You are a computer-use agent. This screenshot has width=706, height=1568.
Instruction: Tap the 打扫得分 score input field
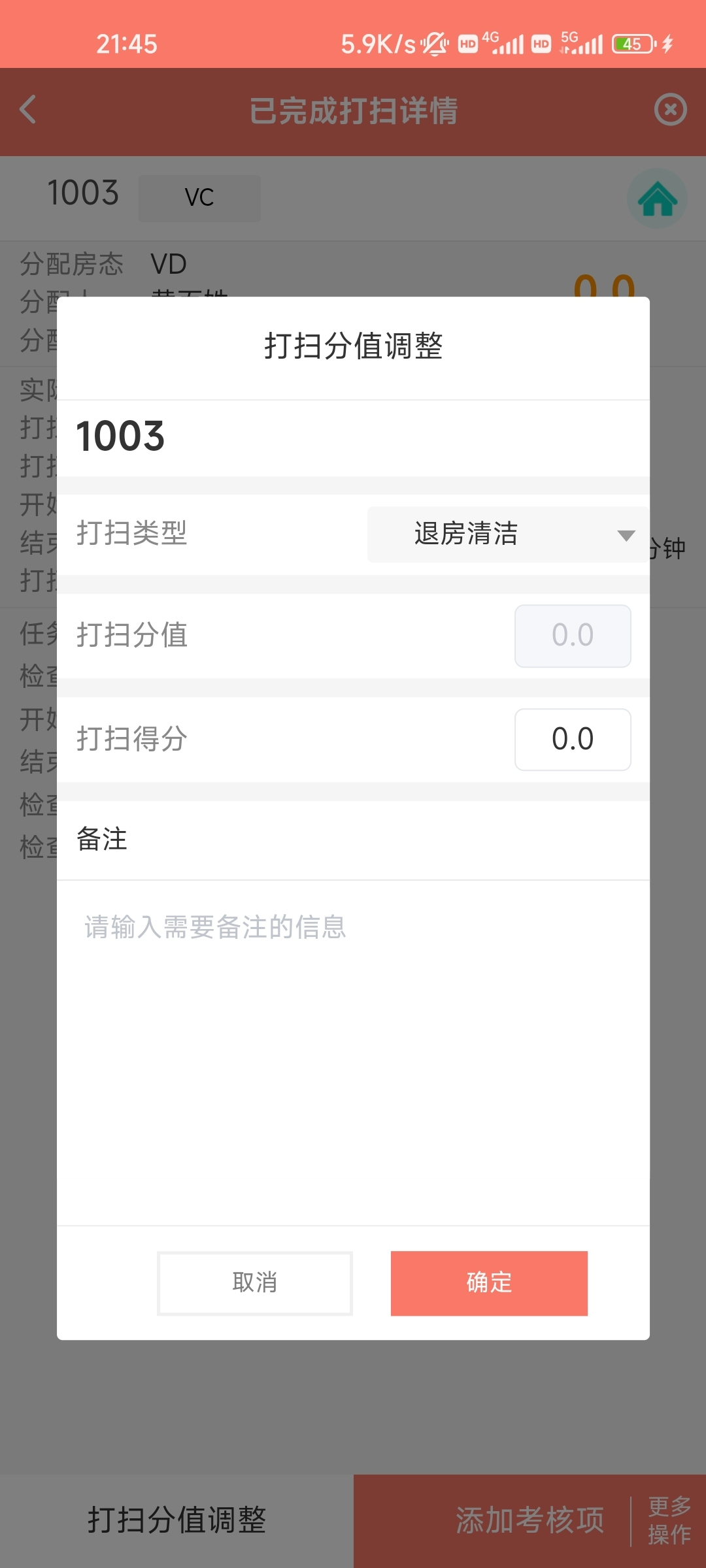point(573,739)
